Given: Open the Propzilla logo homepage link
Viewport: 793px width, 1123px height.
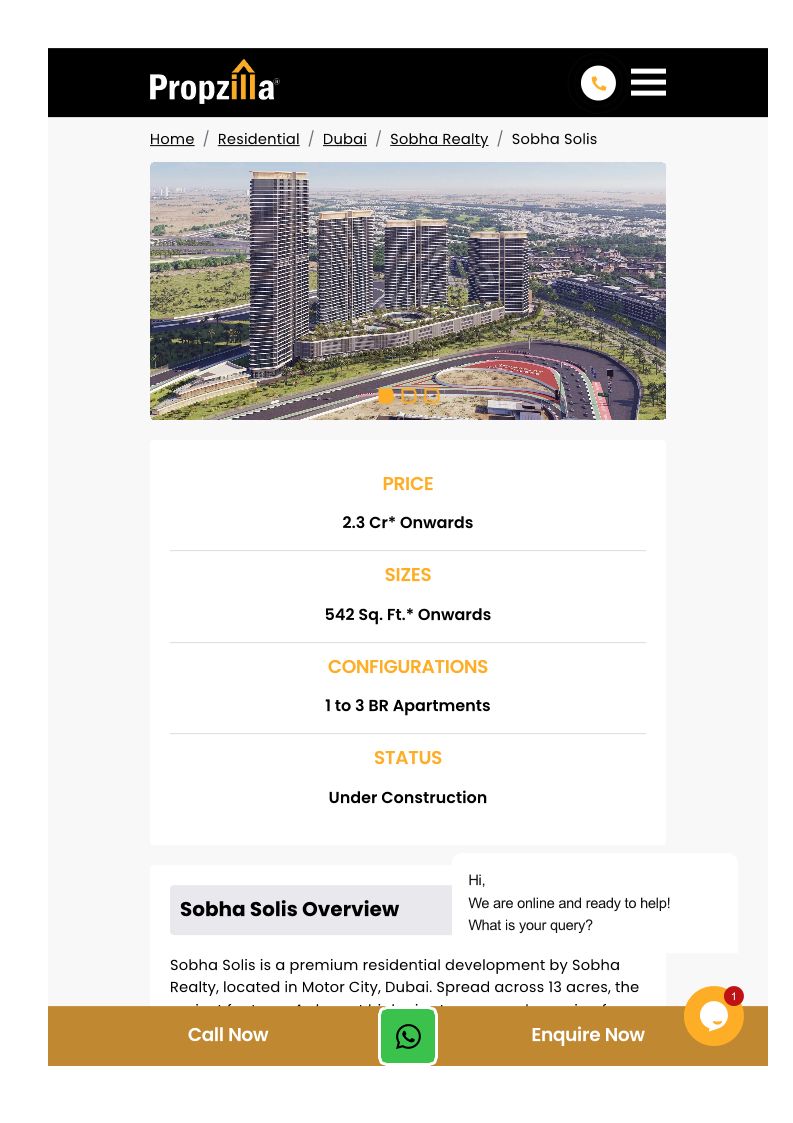Looking at the screenshot, I should pyautogui.click(x=214, y=82).
